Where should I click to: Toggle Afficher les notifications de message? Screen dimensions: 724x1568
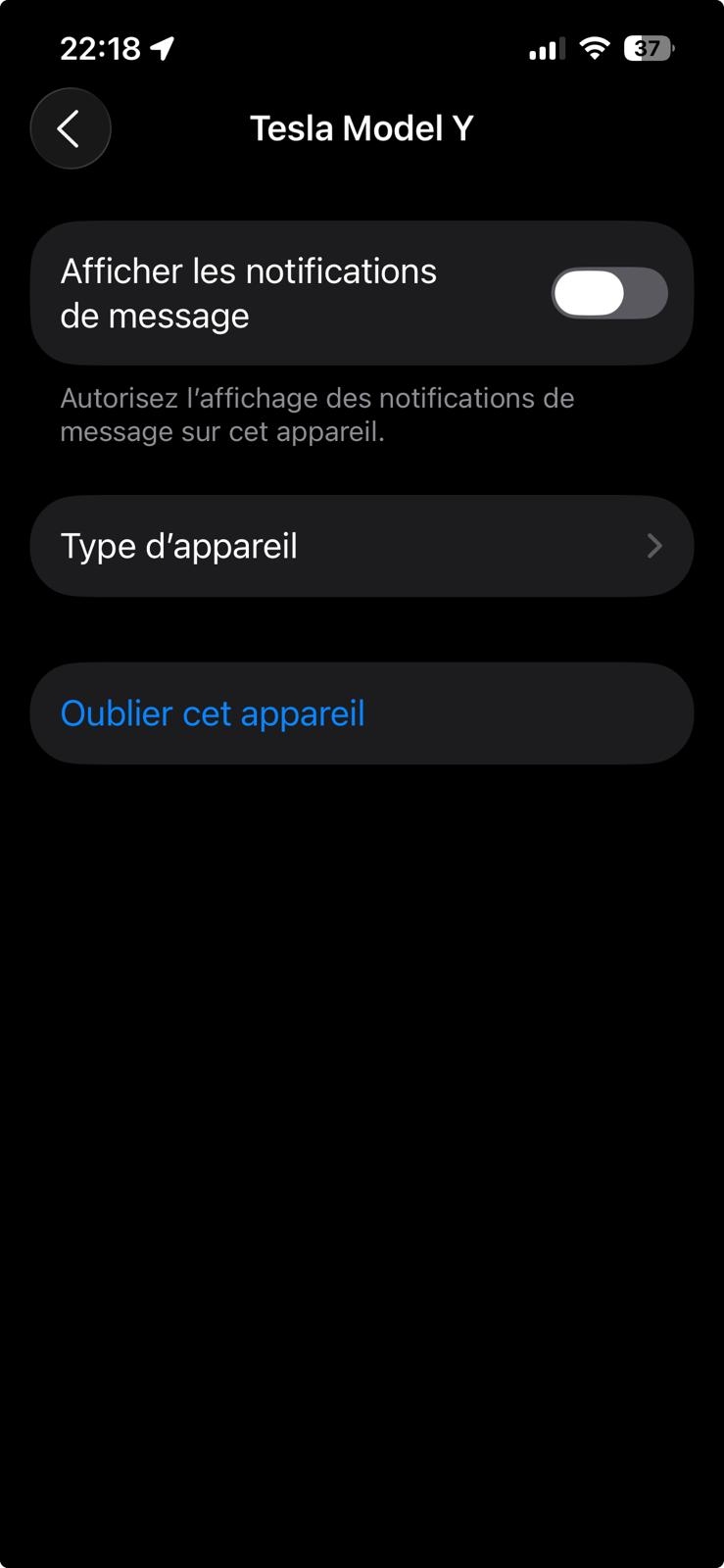coord(608,293)
